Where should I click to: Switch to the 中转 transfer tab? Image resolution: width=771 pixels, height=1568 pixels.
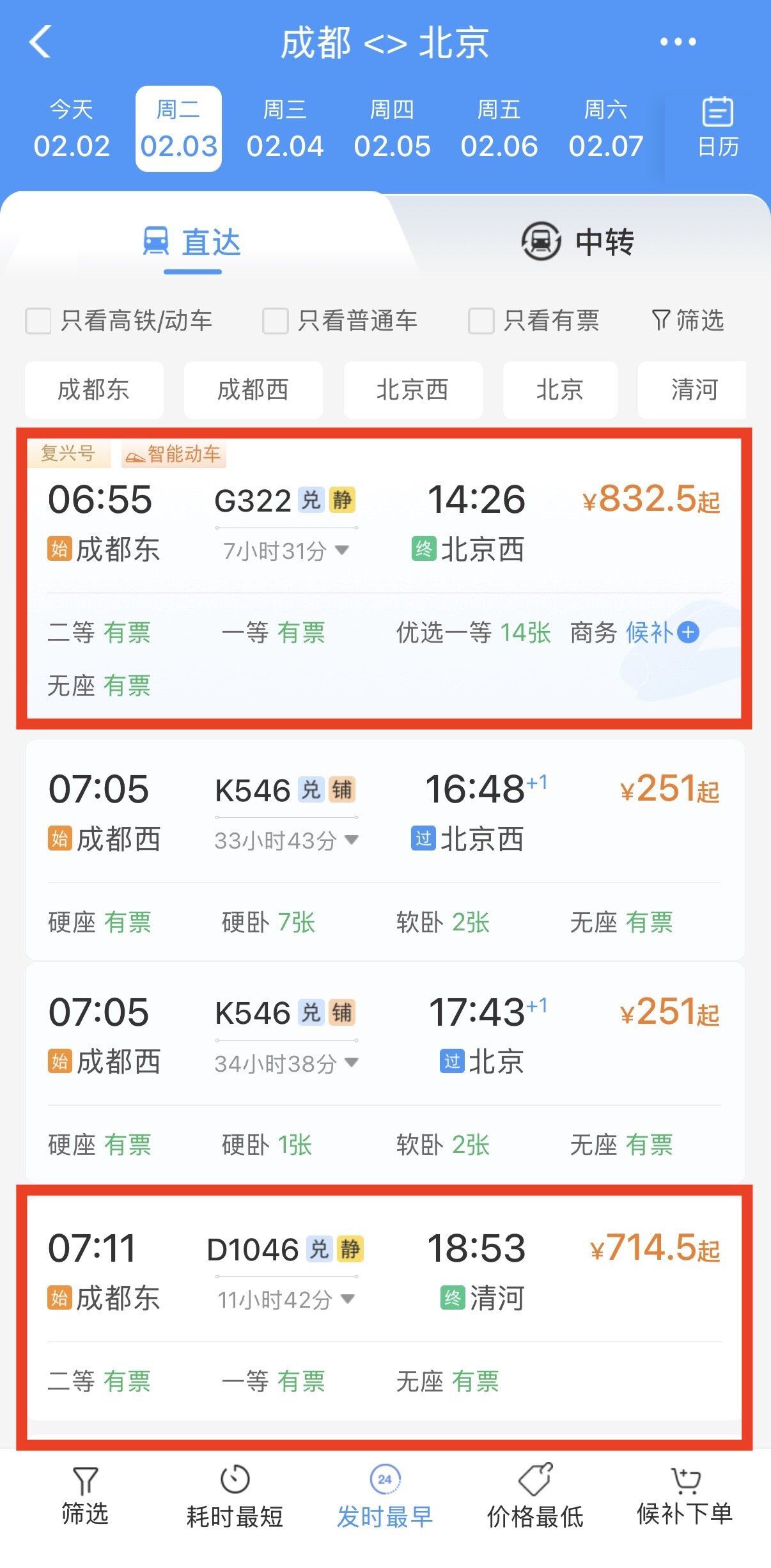coord(577,242)
